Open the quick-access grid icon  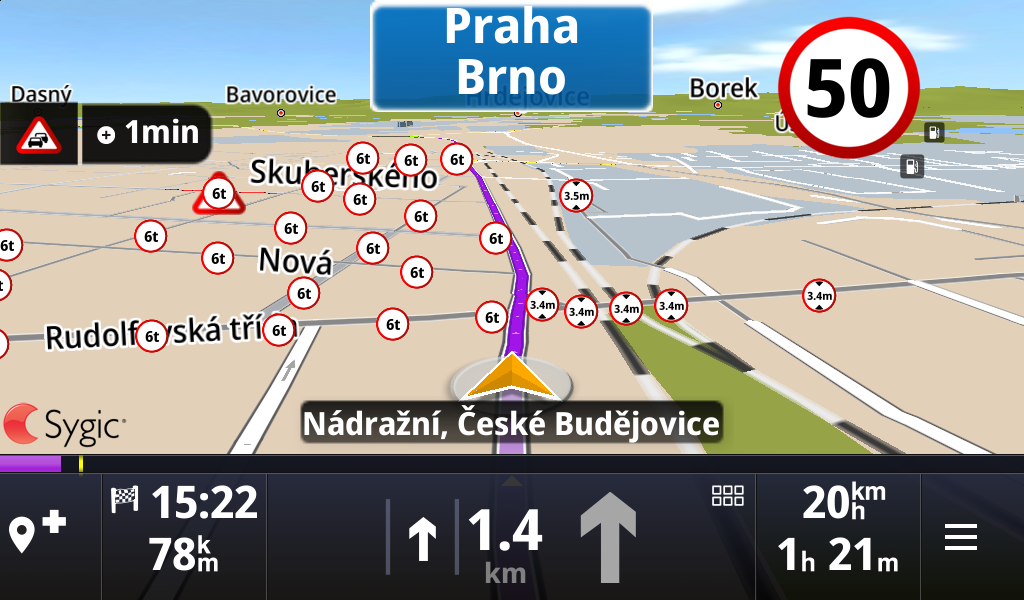coord(727,496)
